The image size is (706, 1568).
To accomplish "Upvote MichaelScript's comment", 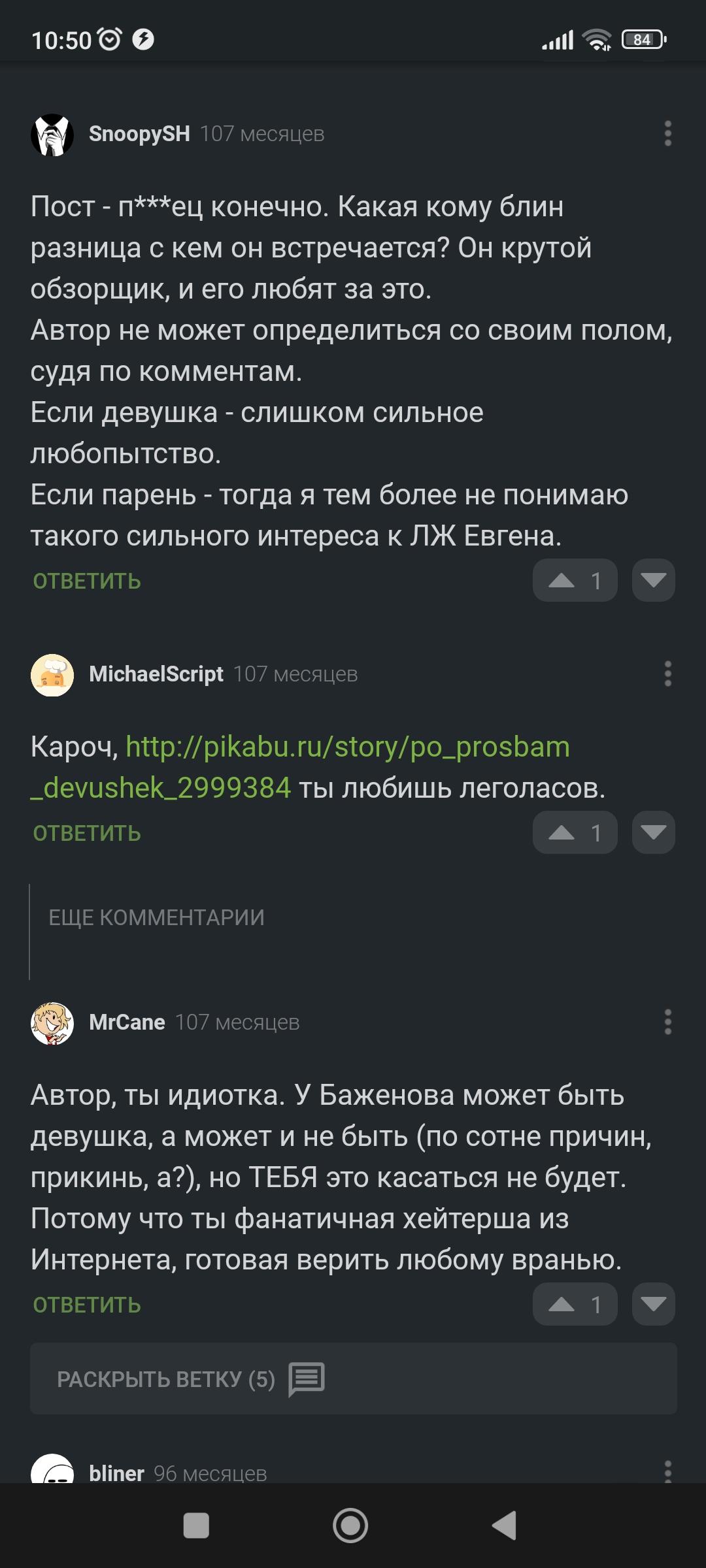I will 574,832.
